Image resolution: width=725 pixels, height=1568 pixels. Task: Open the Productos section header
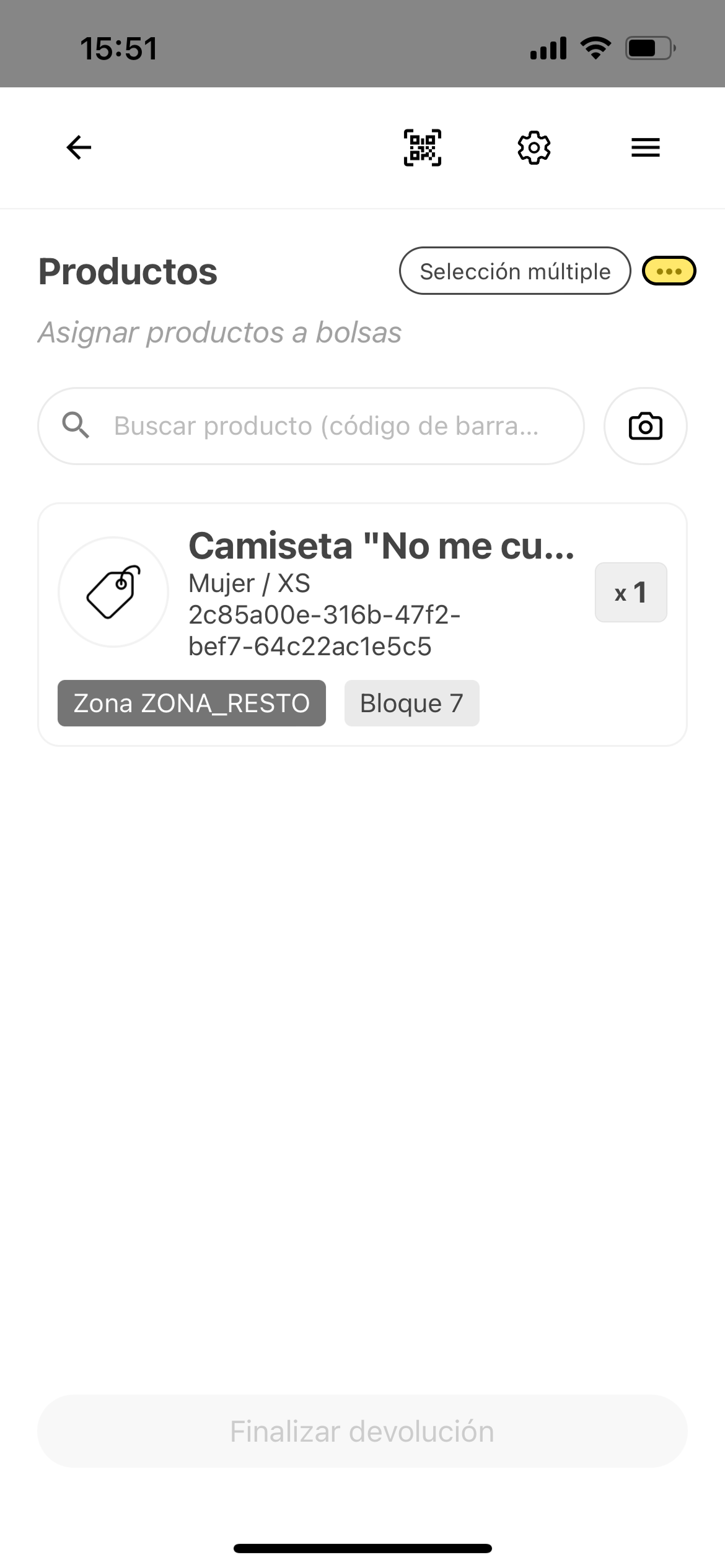pyautogui.click(x=128, y=271)
